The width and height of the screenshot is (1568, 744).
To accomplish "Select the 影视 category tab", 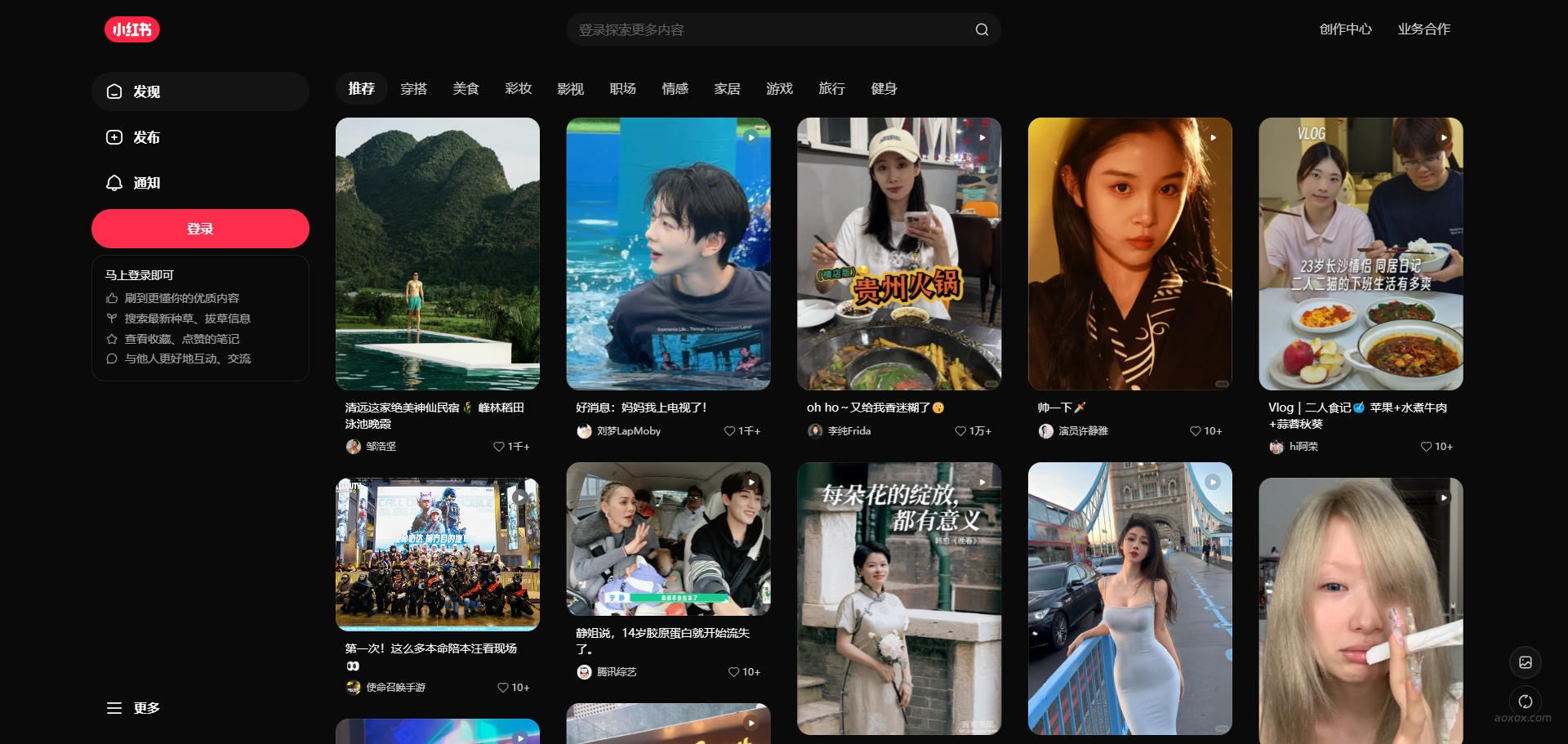I will 570,88.
